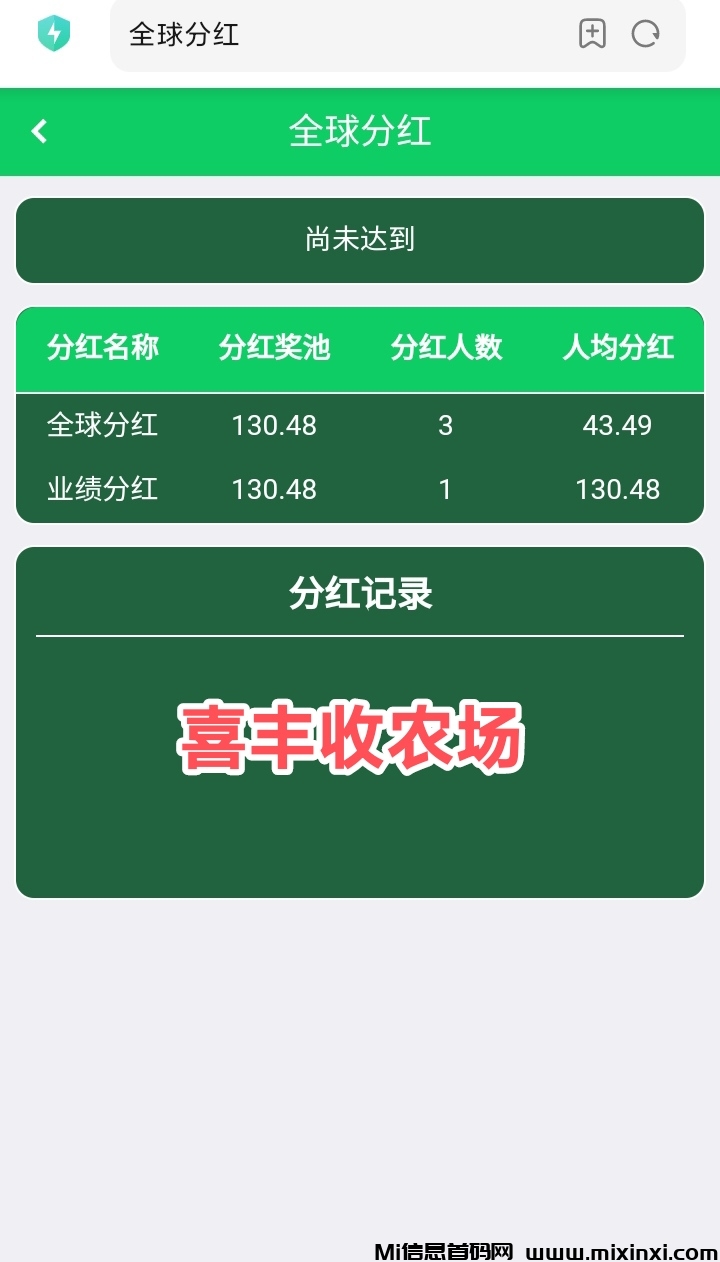Reload the current page
Viewport: 720px width, 1262px height.
tap(646, 34)
